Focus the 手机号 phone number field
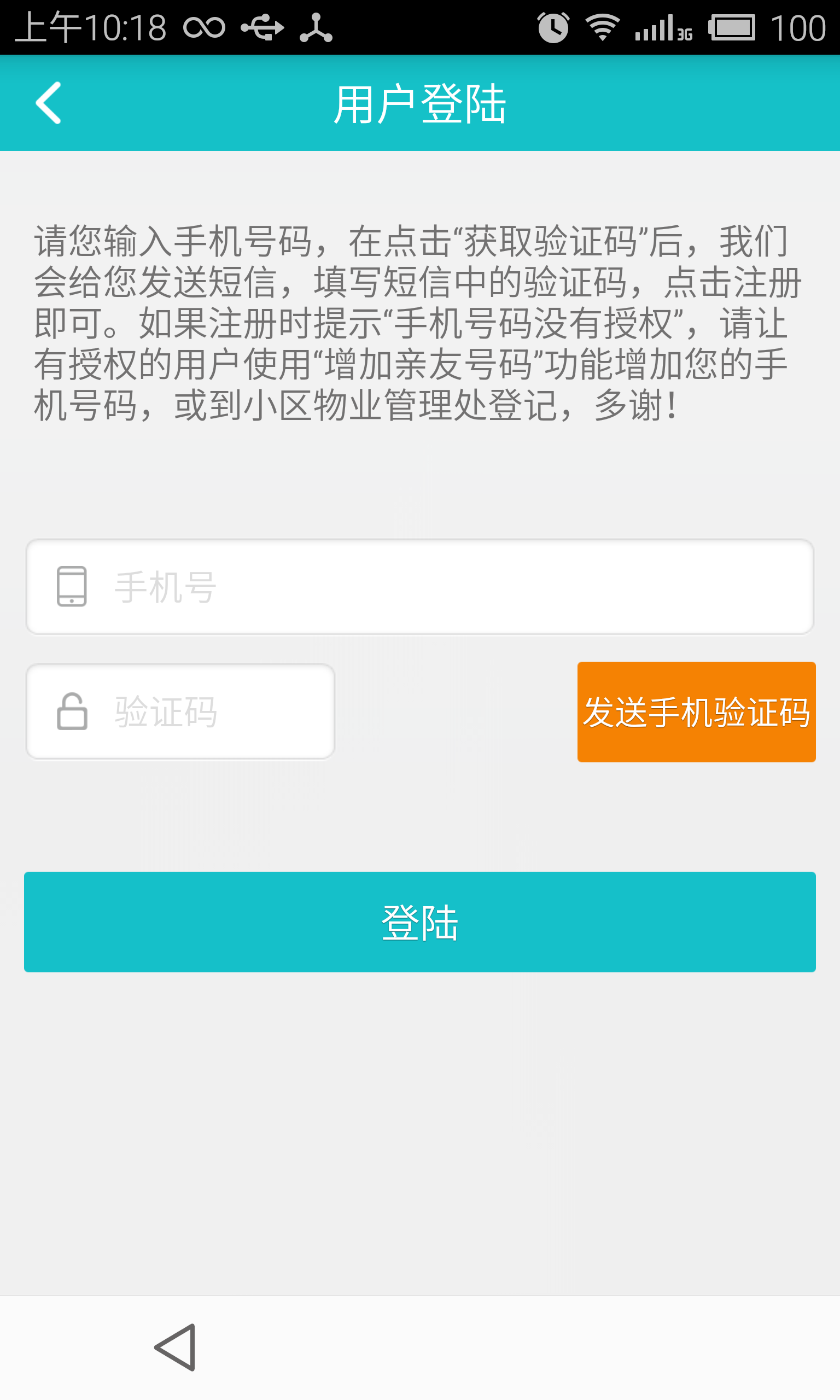The height and width of the screenshot is (1400, 840). pyautogui.click(x=419, y=587)
